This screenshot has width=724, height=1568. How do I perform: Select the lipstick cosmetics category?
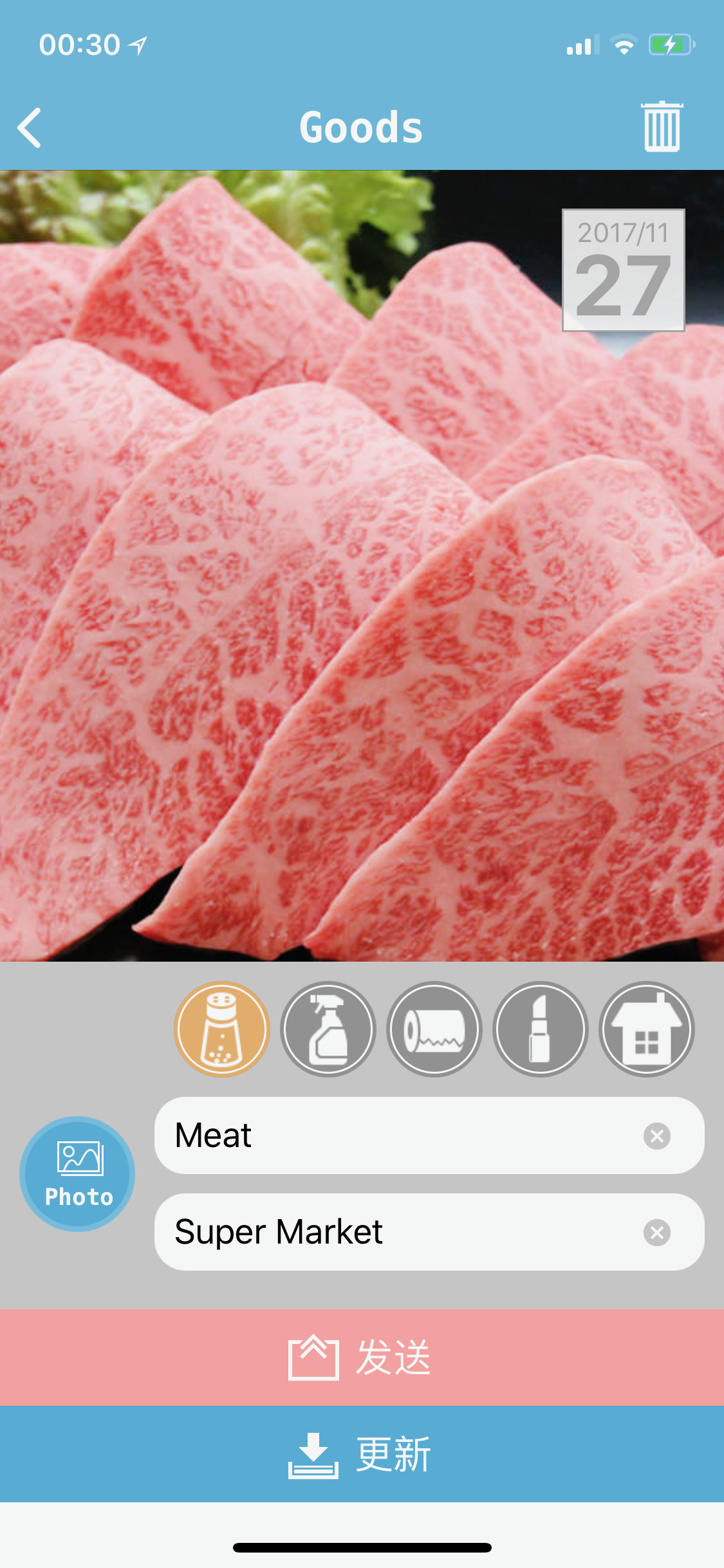click(x=541, y=1029)
